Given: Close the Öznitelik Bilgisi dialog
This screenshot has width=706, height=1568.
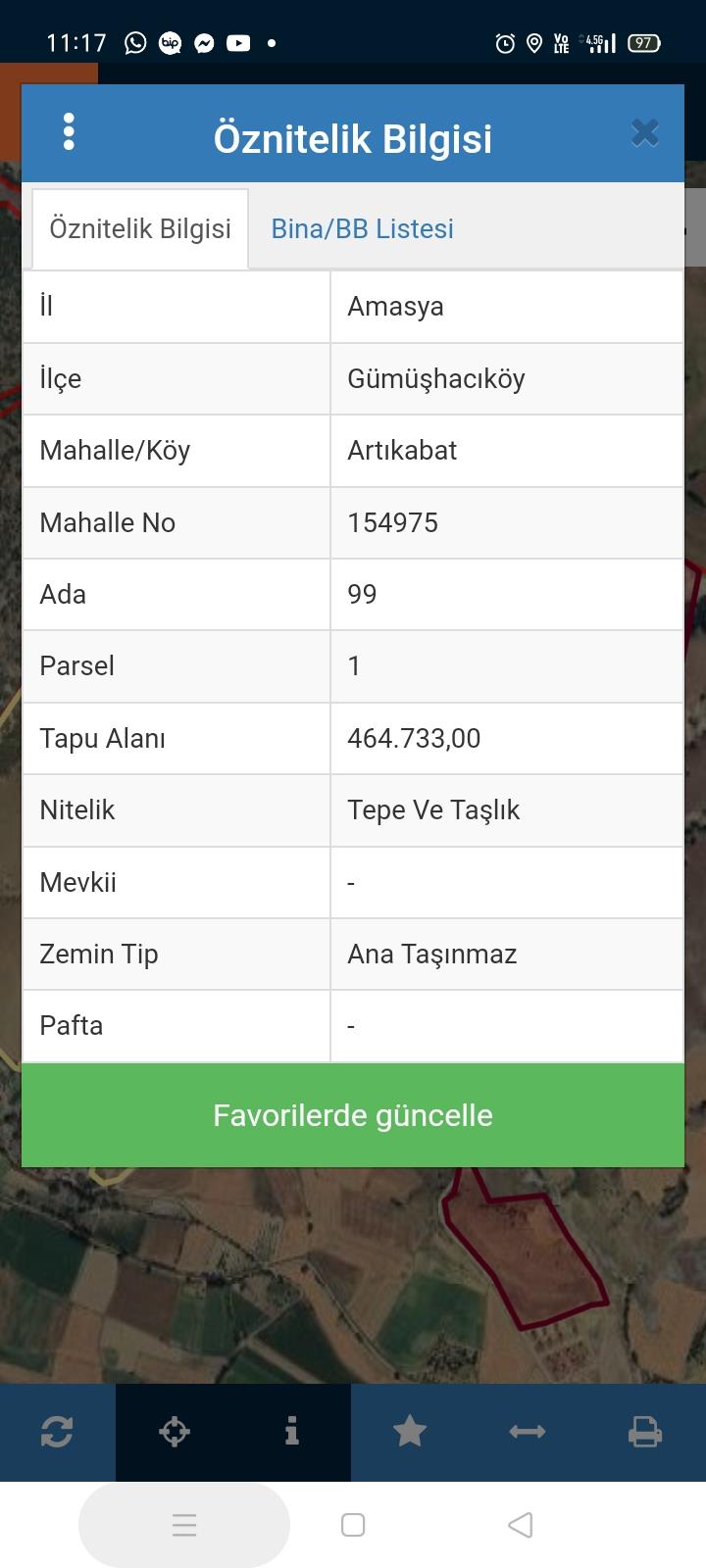Looking at the screenshot, I should [x=645, y=132].
